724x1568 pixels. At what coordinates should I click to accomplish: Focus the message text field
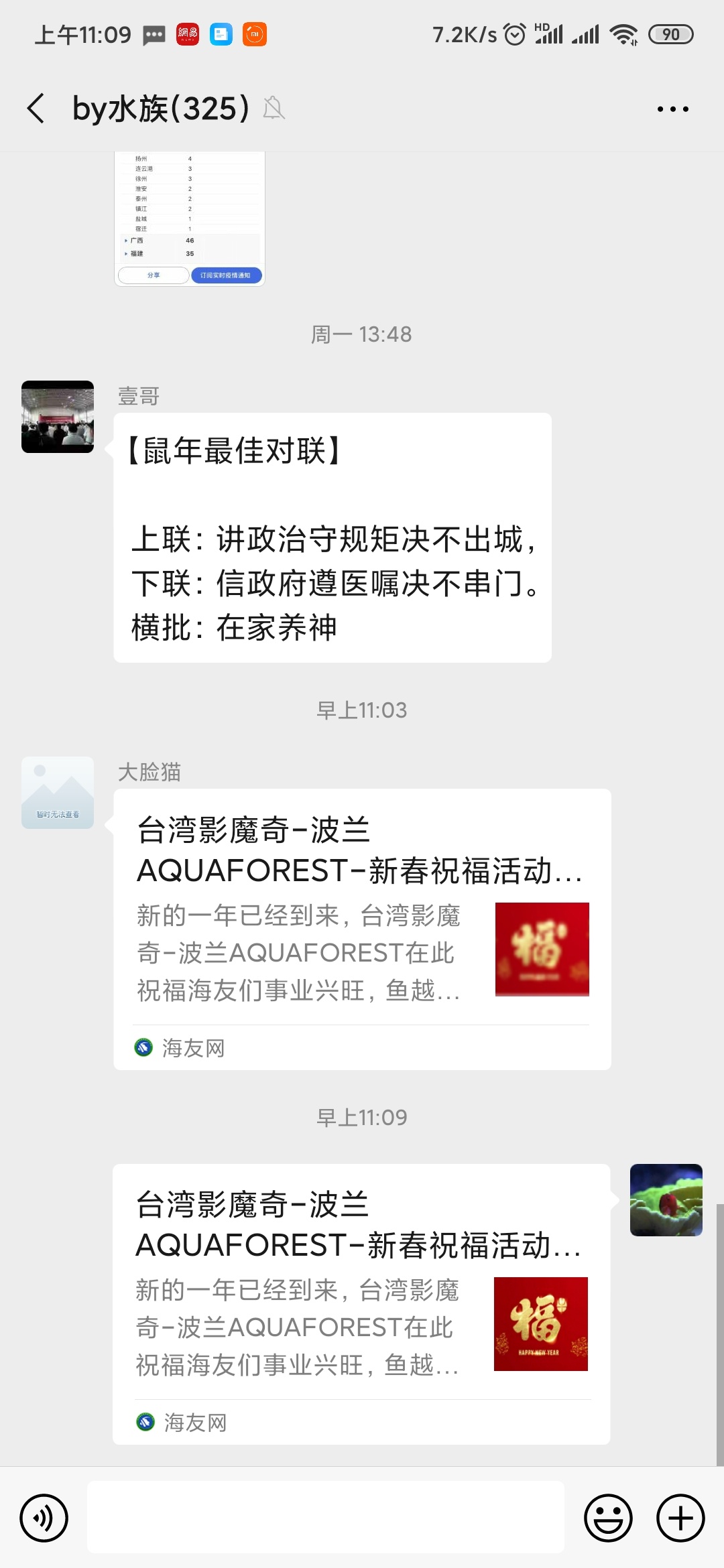point(326,1518)
